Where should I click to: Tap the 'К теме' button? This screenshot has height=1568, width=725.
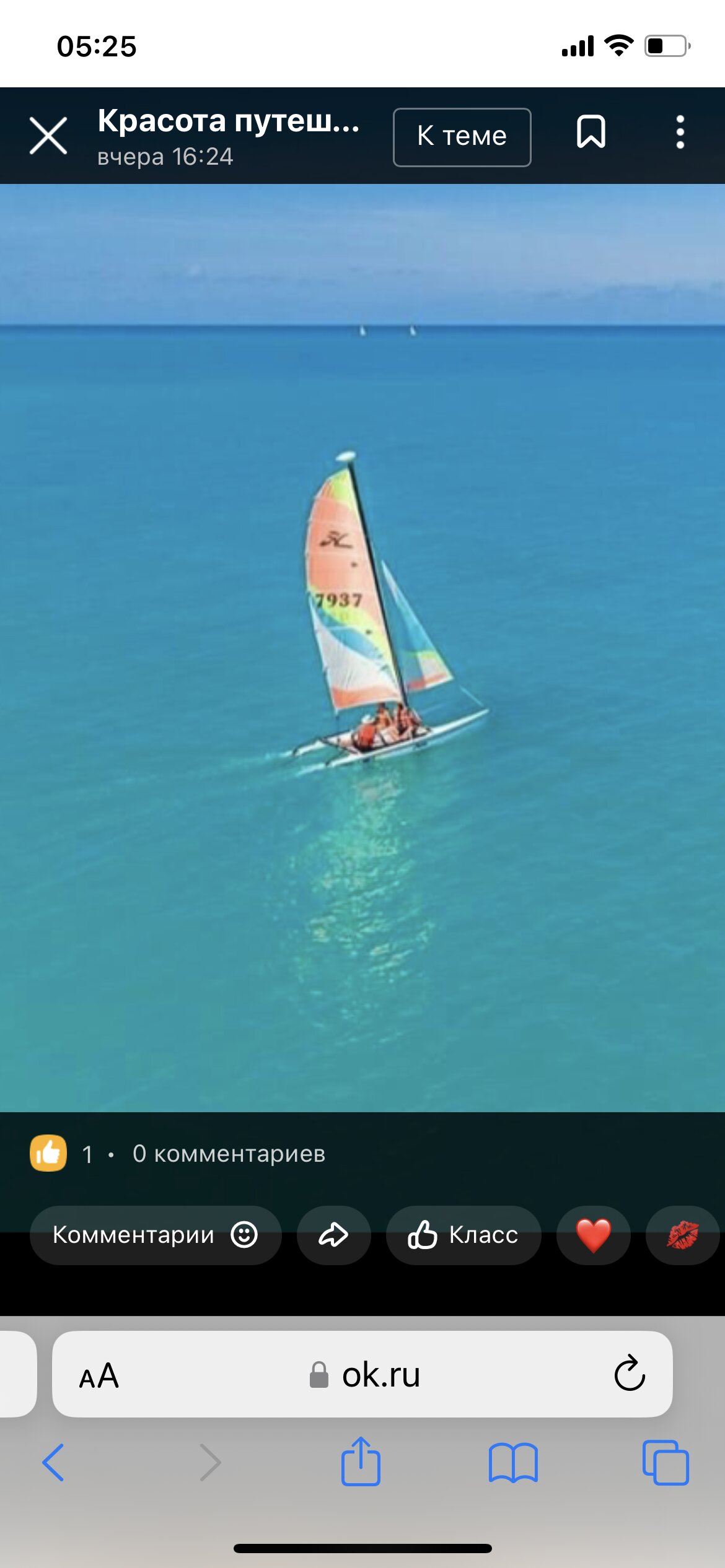click(462, 137)
